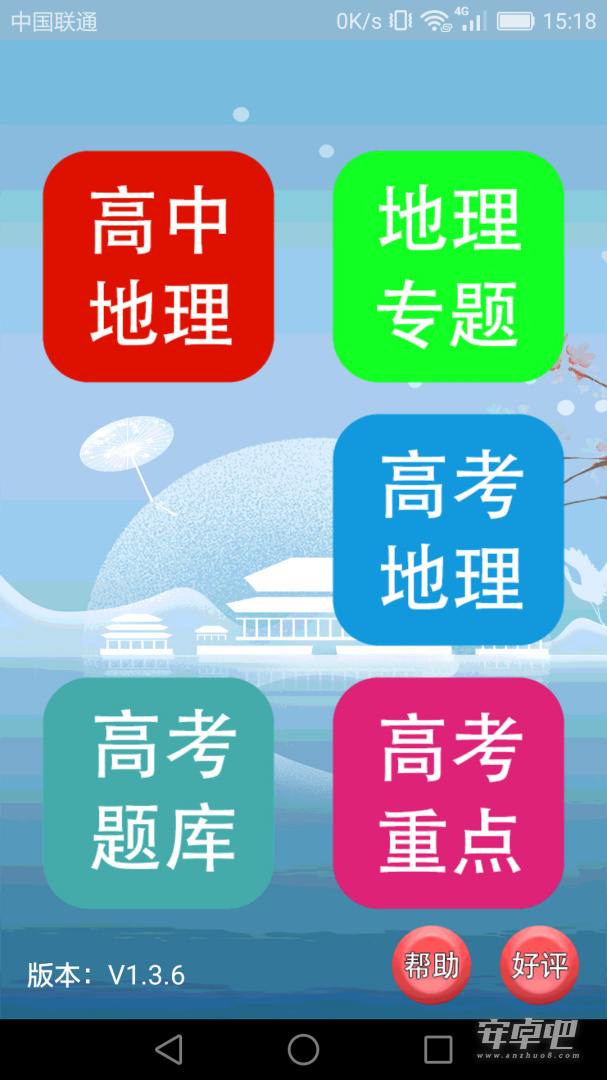Screen dimensions: 607x1080
Task: Go back with the system back button
Action: click(x=169, y=1049)
